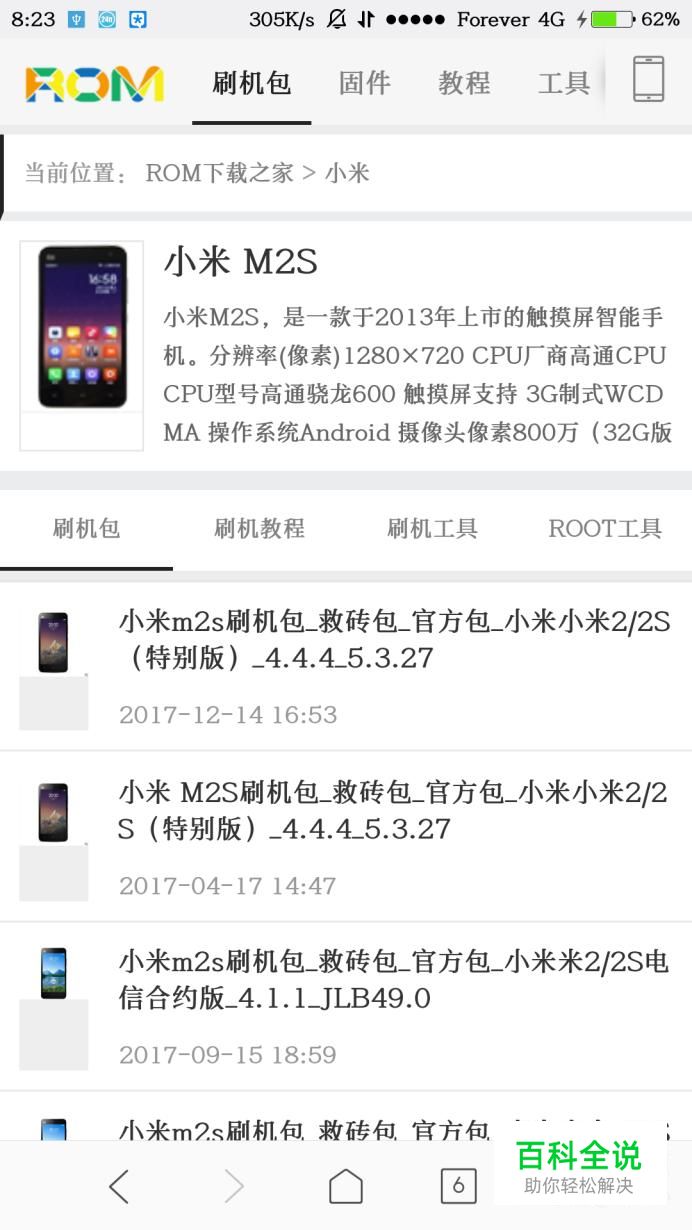Open the browser tabs counter showing 6

pos(458,1186)
